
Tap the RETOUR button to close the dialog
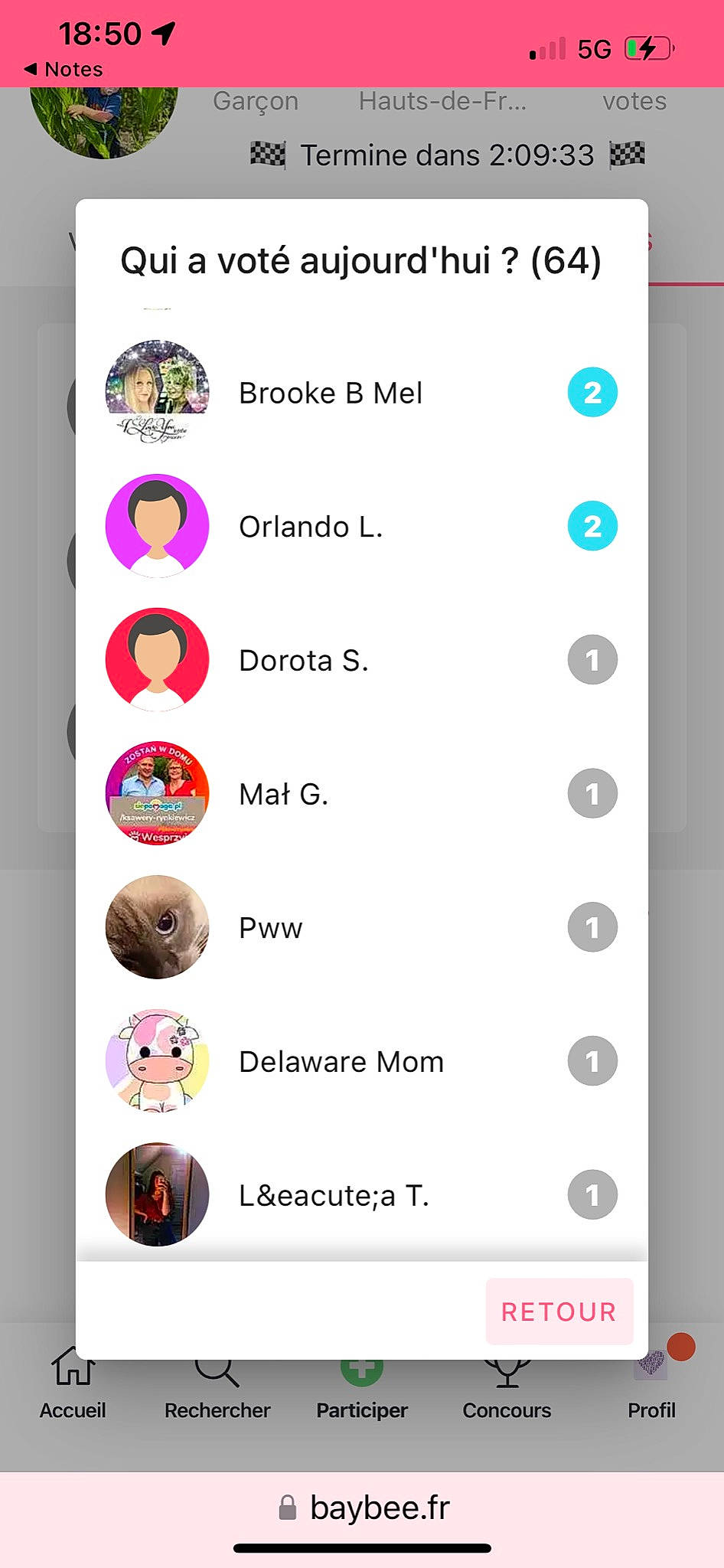(559, 1312)
